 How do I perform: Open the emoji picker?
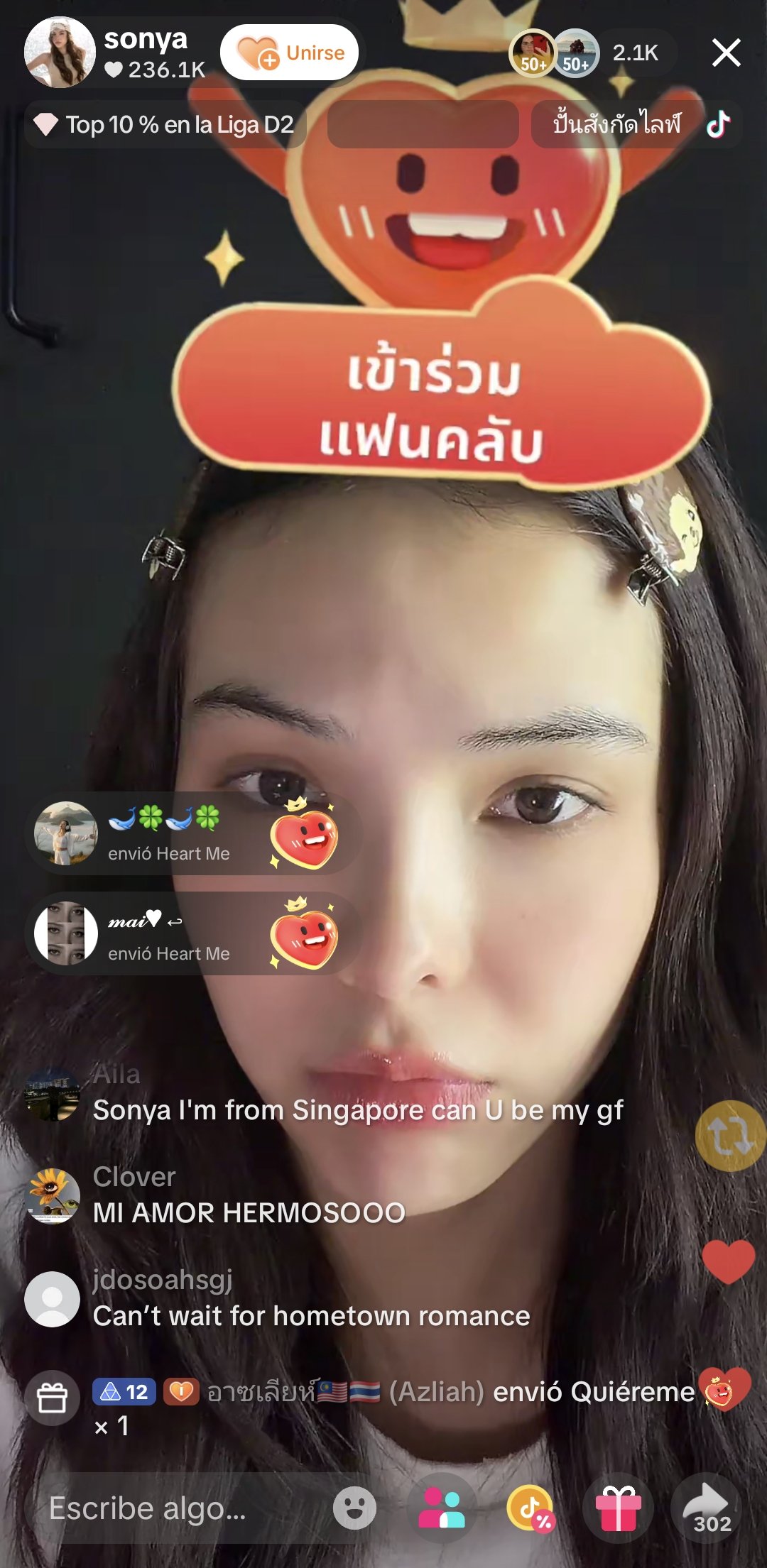point(354,1508)
